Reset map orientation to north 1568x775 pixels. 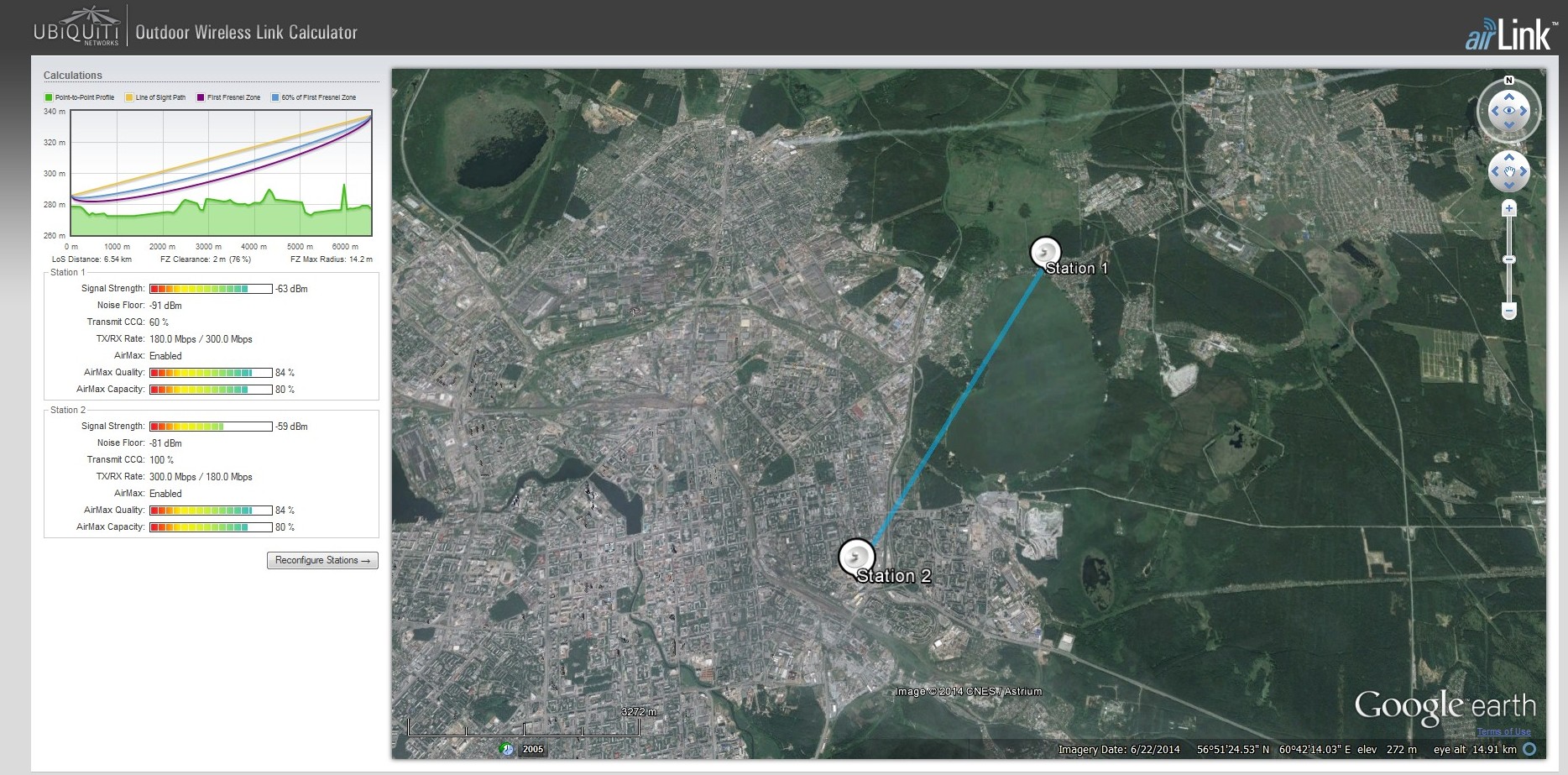click(1508, 81)
